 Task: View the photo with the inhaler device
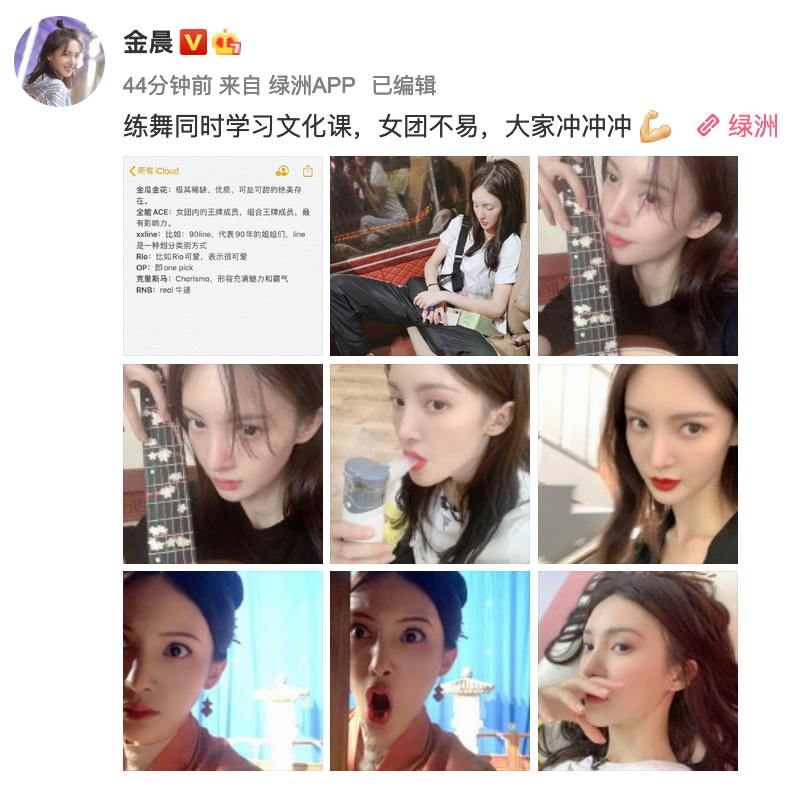[430, 464]
